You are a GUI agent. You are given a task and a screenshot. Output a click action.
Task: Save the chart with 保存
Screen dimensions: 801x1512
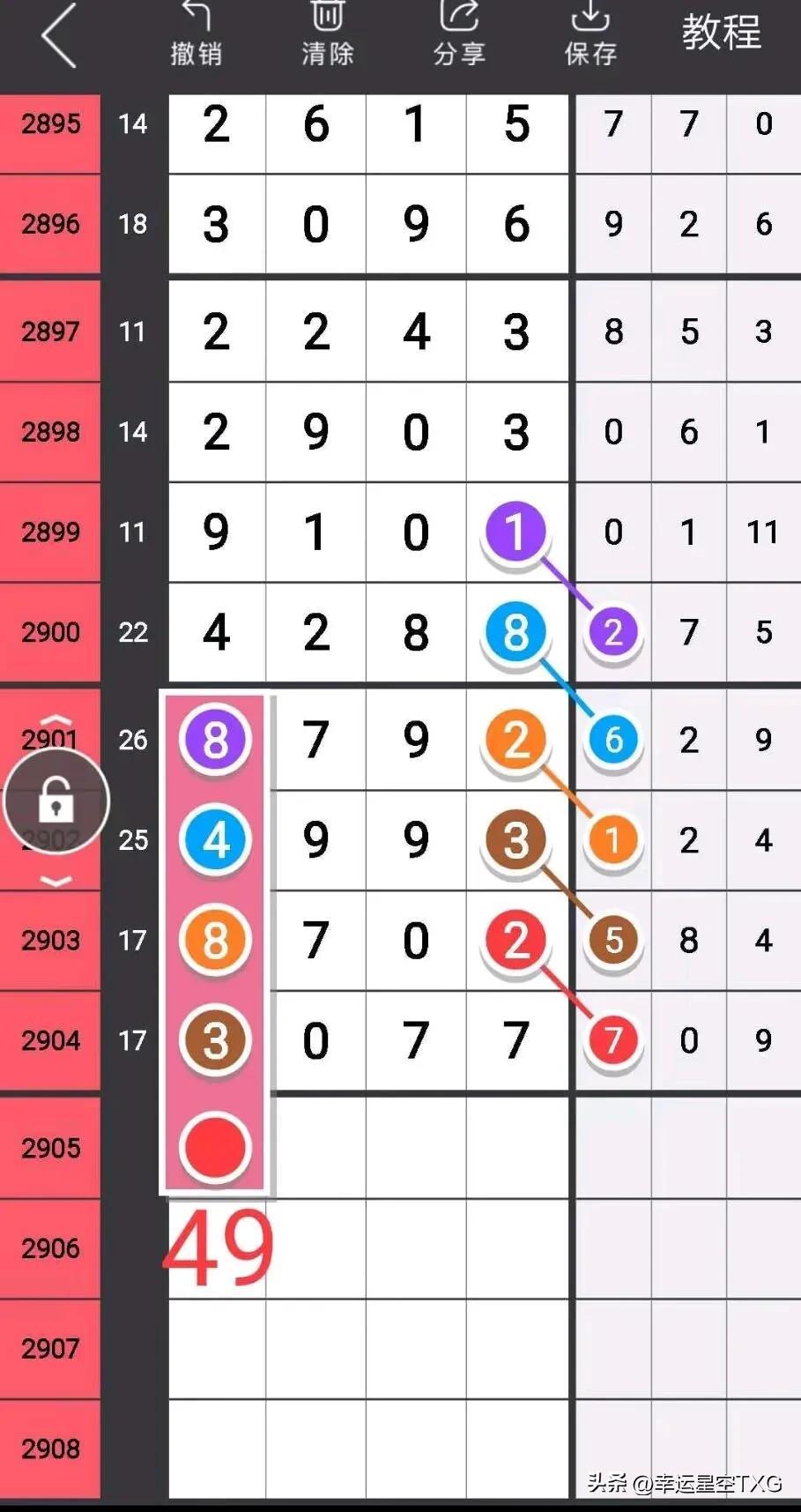point(590,35)
